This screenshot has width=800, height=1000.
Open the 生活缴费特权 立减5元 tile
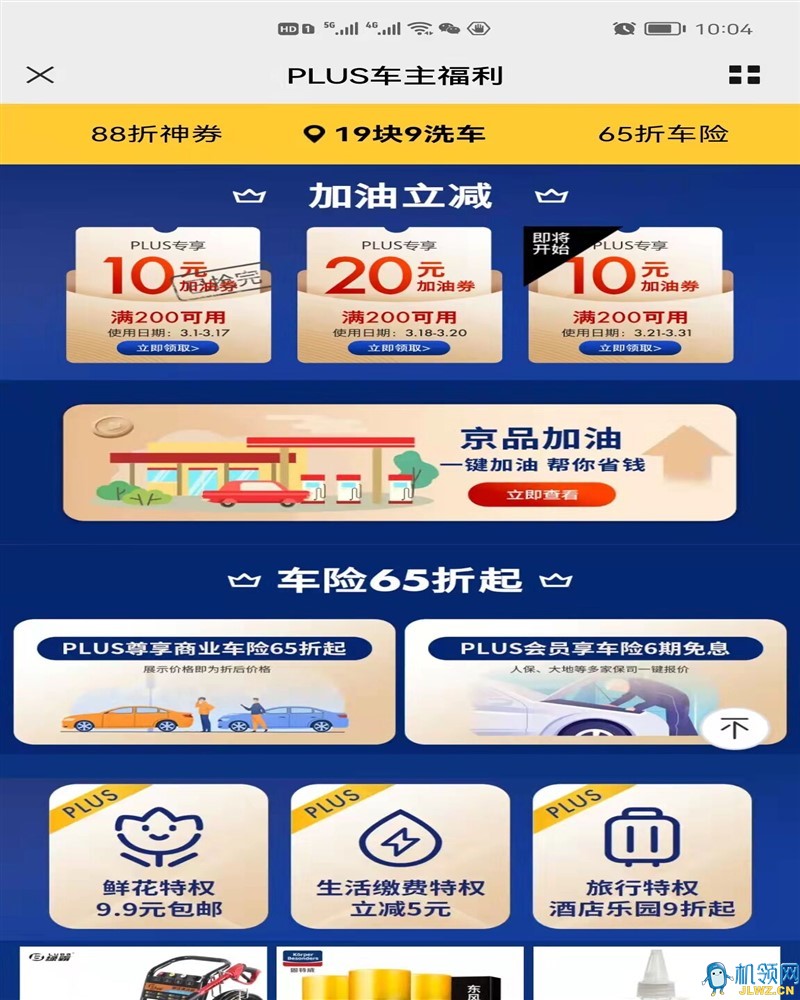(400, 856)
